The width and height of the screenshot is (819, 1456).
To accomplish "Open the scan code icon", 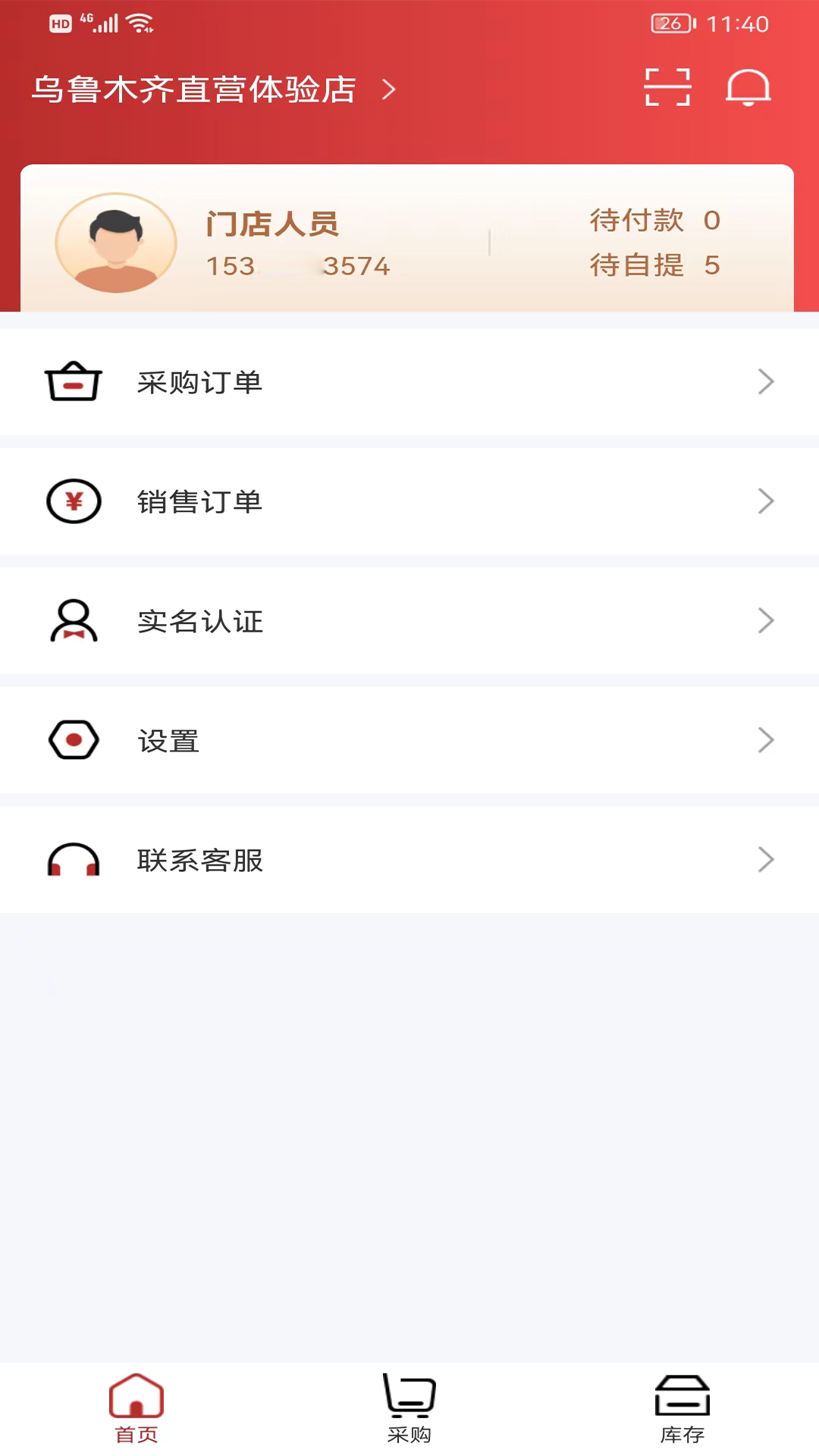I will coord(667,87).
